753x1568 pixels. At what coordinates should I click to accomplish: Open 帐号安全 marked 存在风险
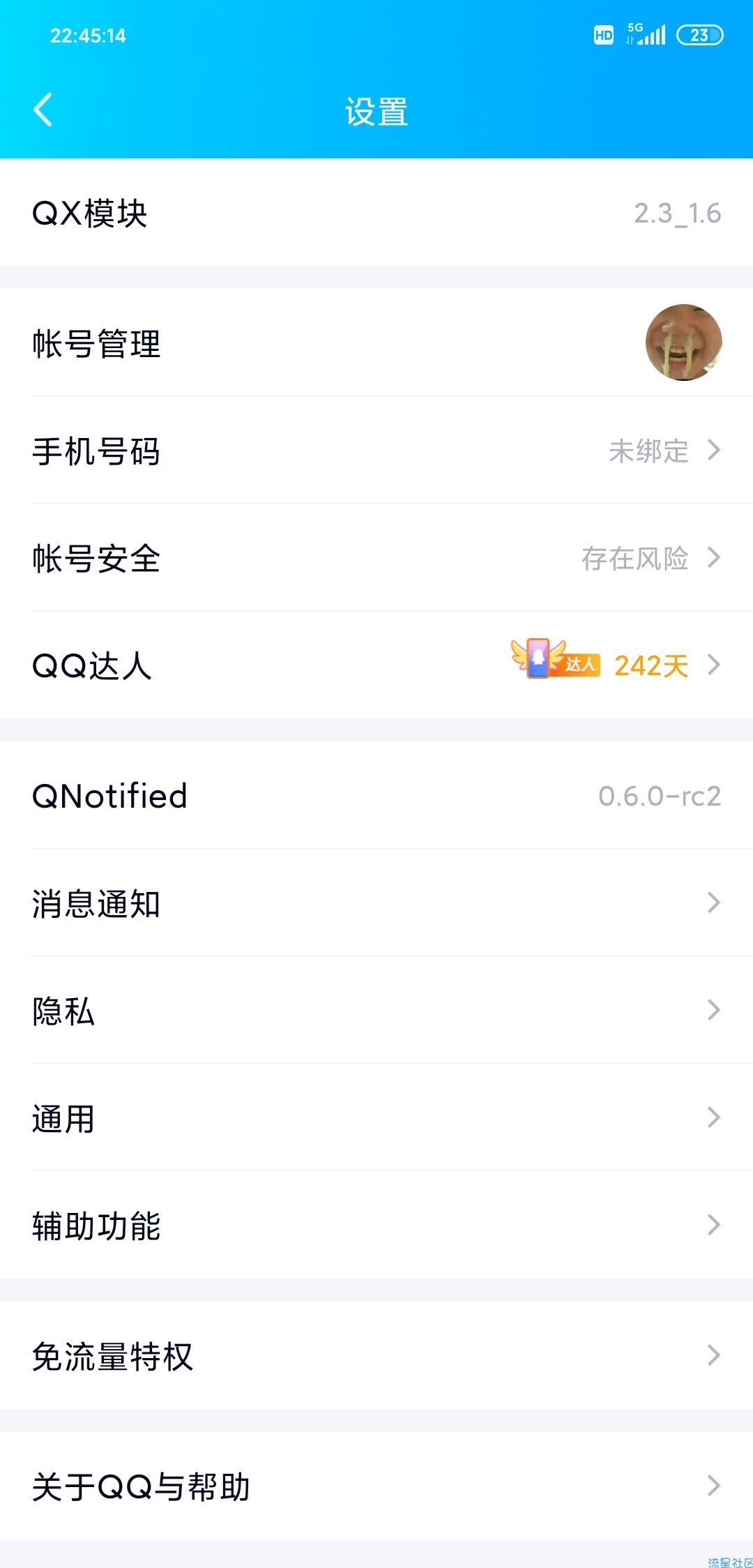point(376,557)
